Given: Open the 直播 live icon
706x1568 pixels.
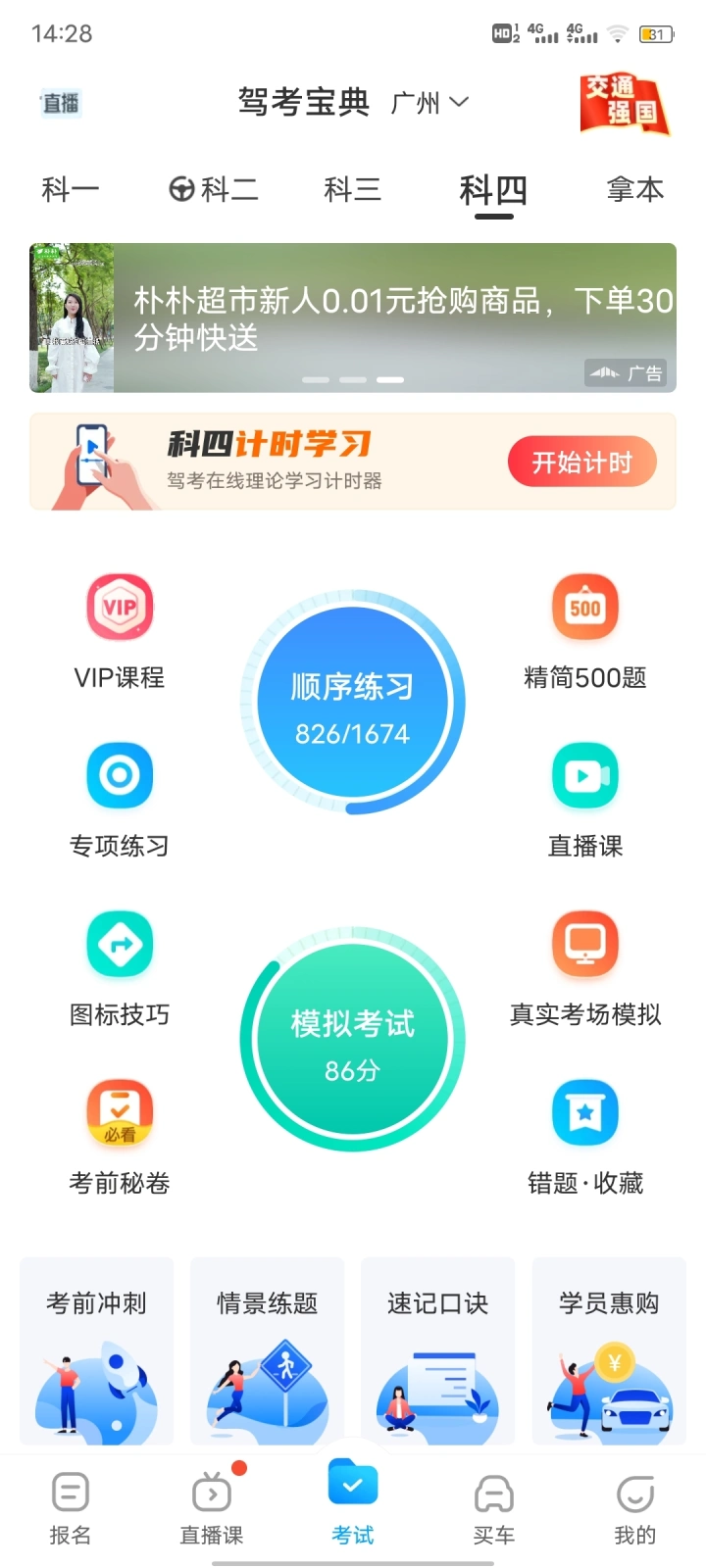Looking at the screenshot, I should 61,103.
